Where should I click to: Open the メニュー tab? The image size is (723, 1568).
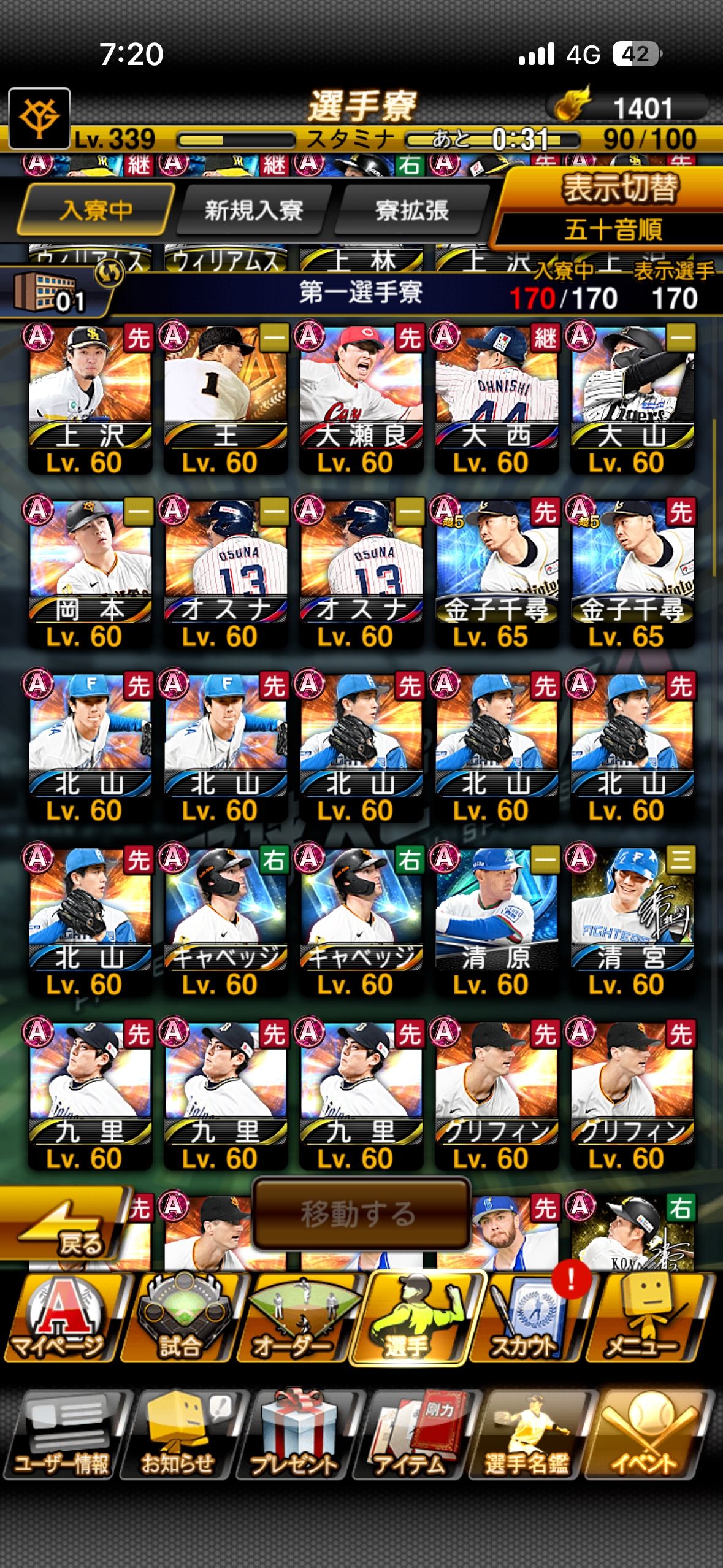(644, 1318)
